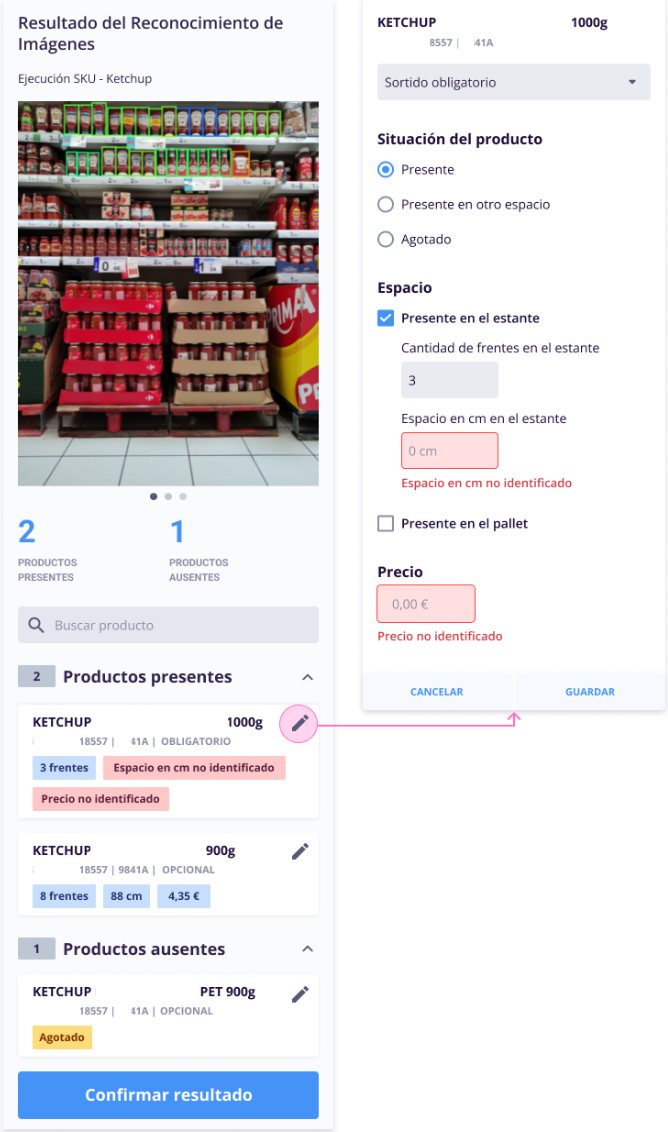Open the Sortido obligatorio dropdown

click(x=513, y=82)
